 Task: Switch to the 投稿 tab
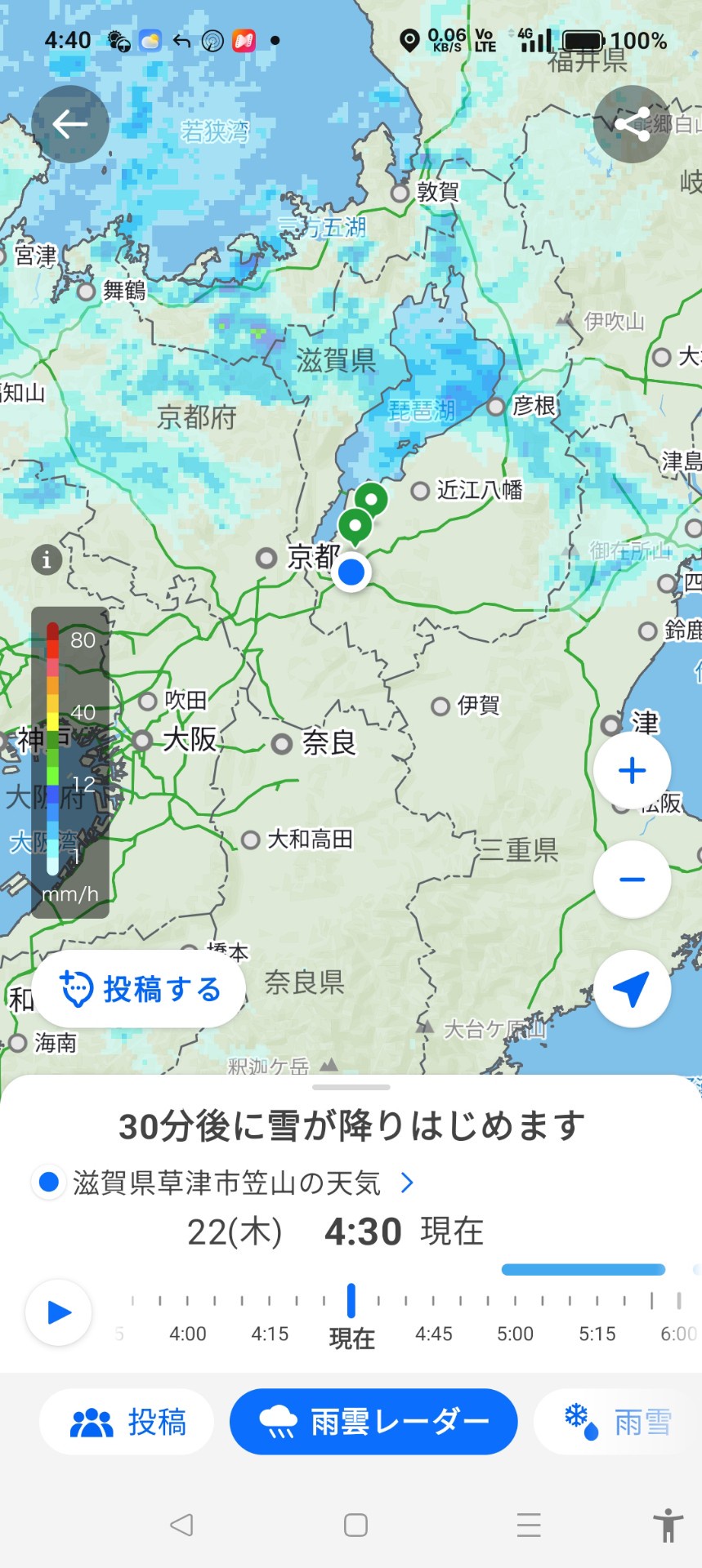[x=127, y=1422]
